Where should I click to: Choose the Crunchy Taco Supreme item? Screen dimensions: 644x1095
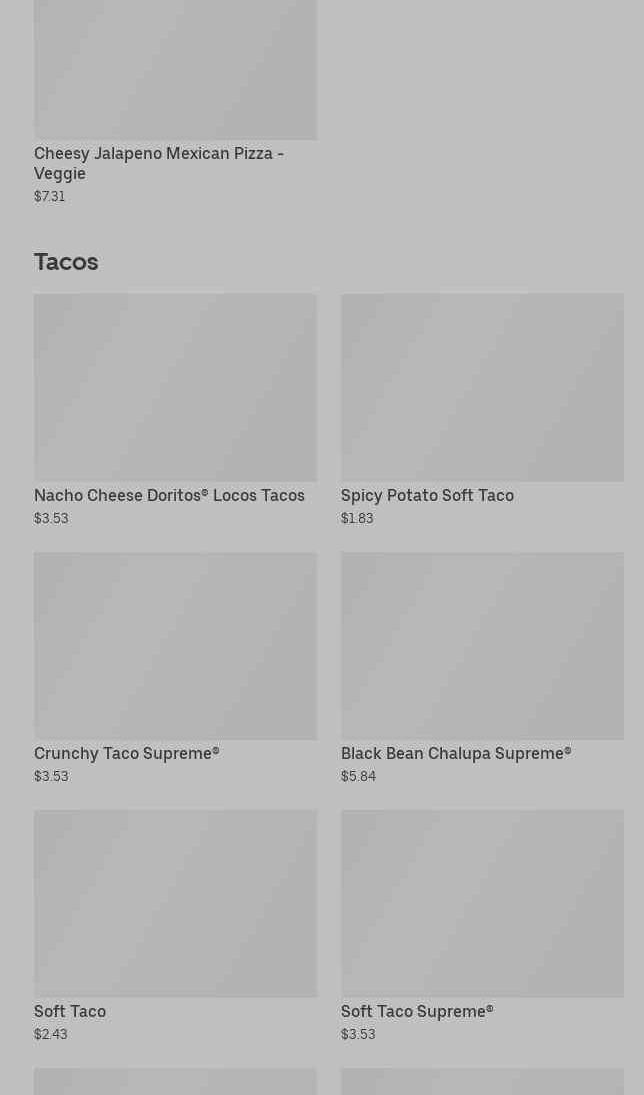(175, 668)
